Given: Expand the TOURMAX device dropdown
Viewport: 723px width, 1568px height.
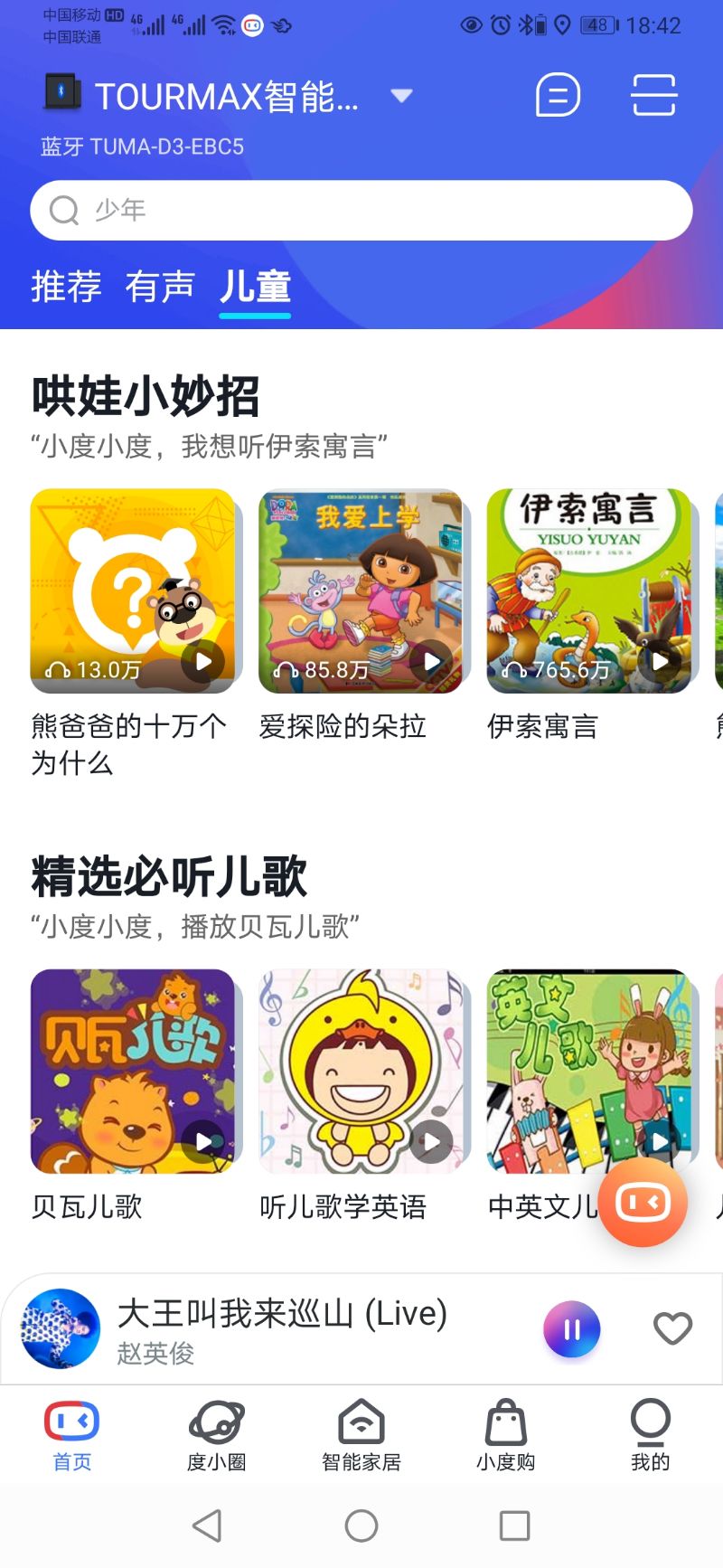Looking at the screenshot, I should [x=401, y=96].
